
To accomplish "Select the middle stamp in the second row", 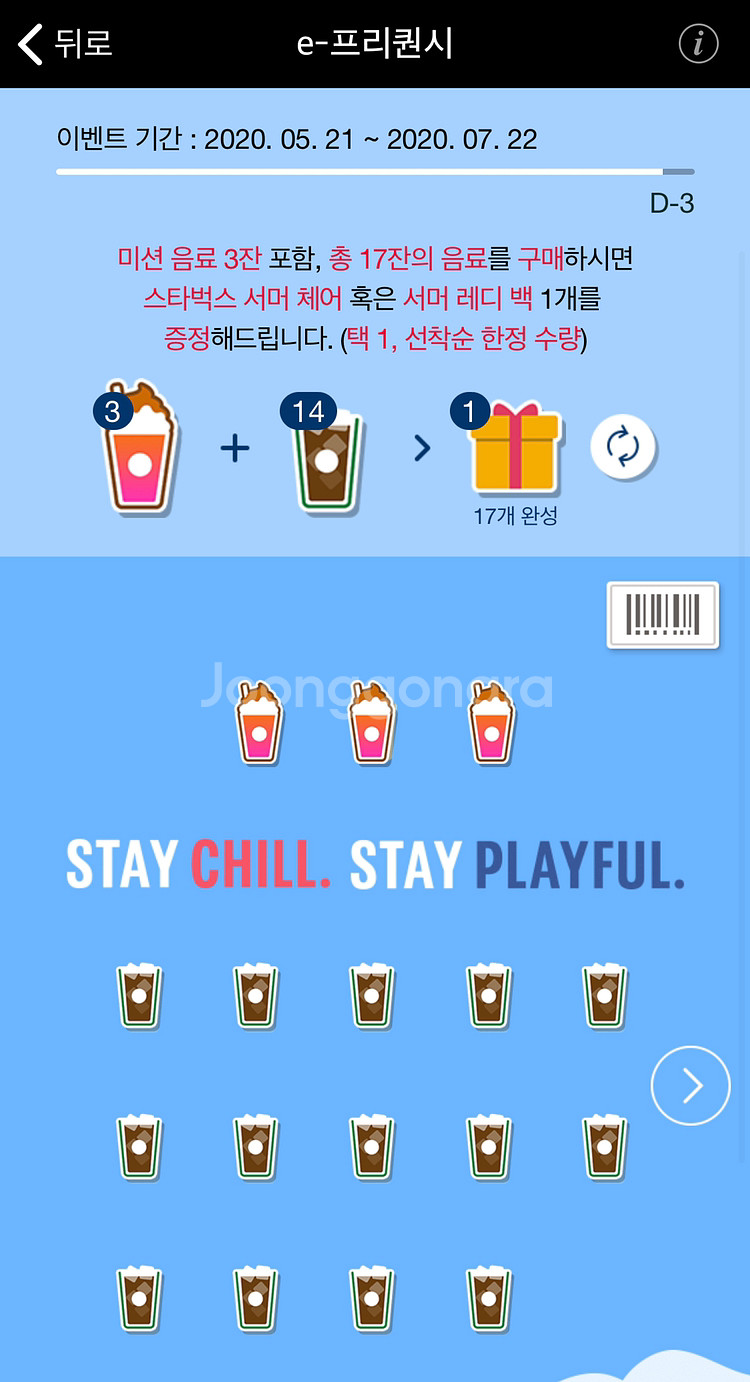I will 372,1147.
